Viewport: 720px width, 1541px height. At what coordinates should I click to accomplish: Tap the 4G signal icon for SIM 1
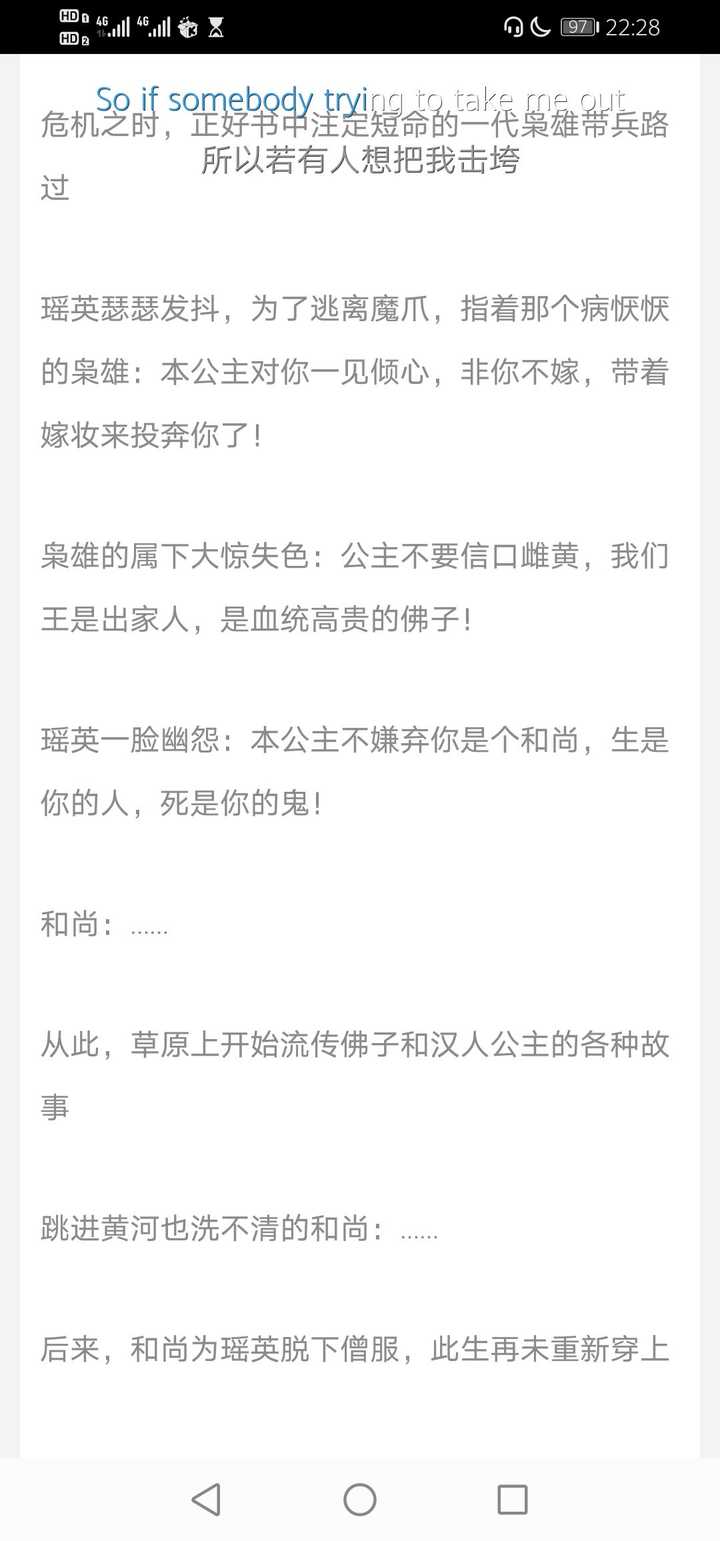click(x=112, y=27)
